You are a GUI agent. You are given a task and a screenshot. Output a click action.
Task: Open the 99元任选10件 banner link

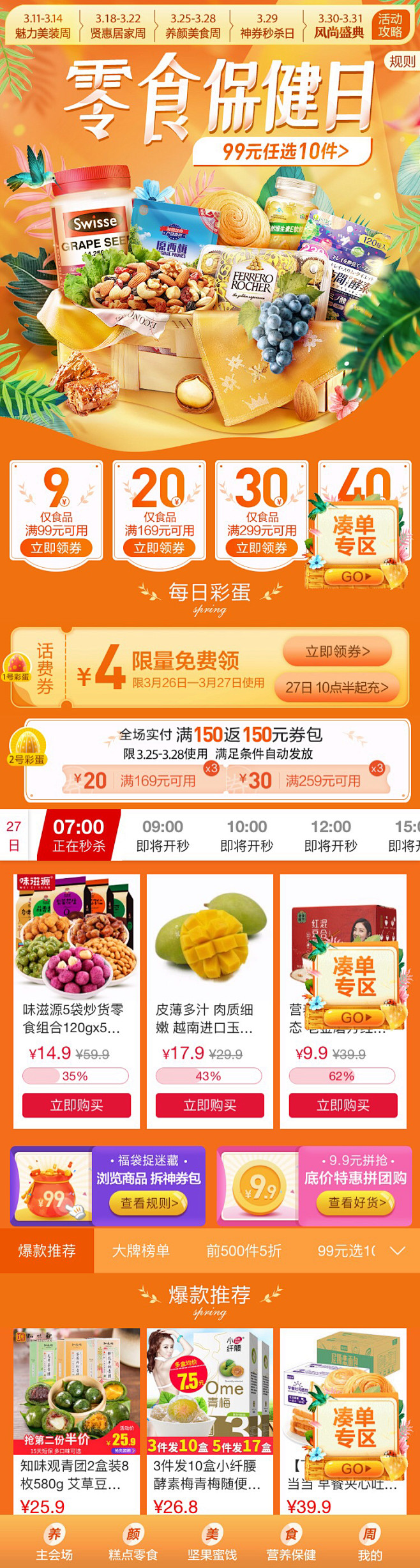(283, 151)
